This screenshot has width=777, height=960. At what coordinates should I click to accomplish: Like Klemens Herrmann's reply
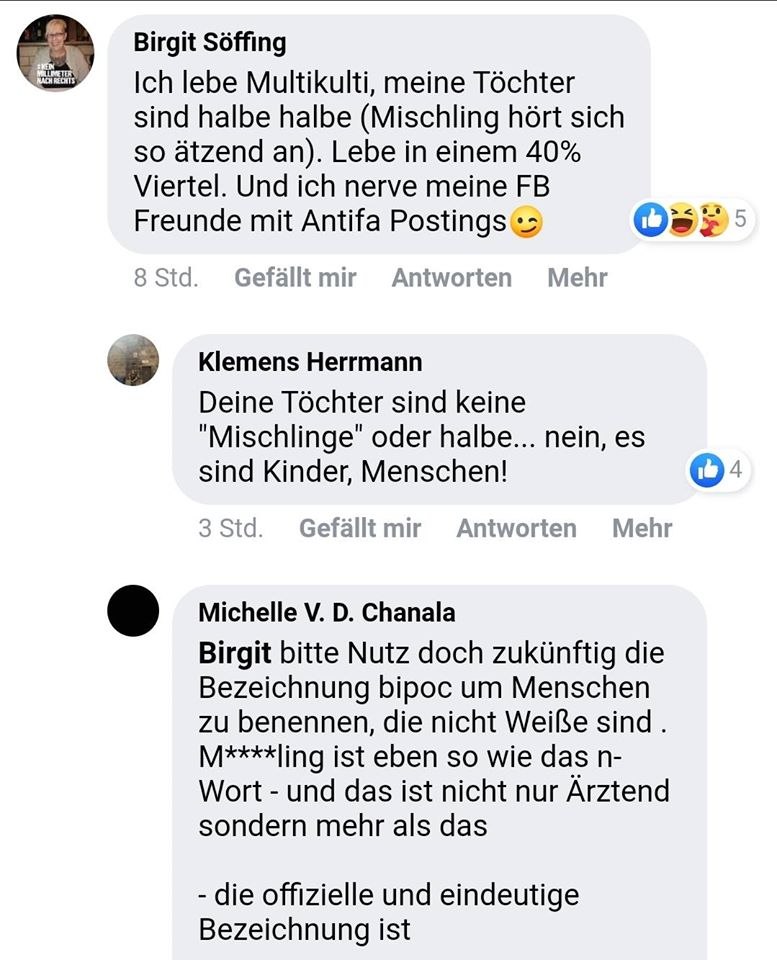pos(360,528)
